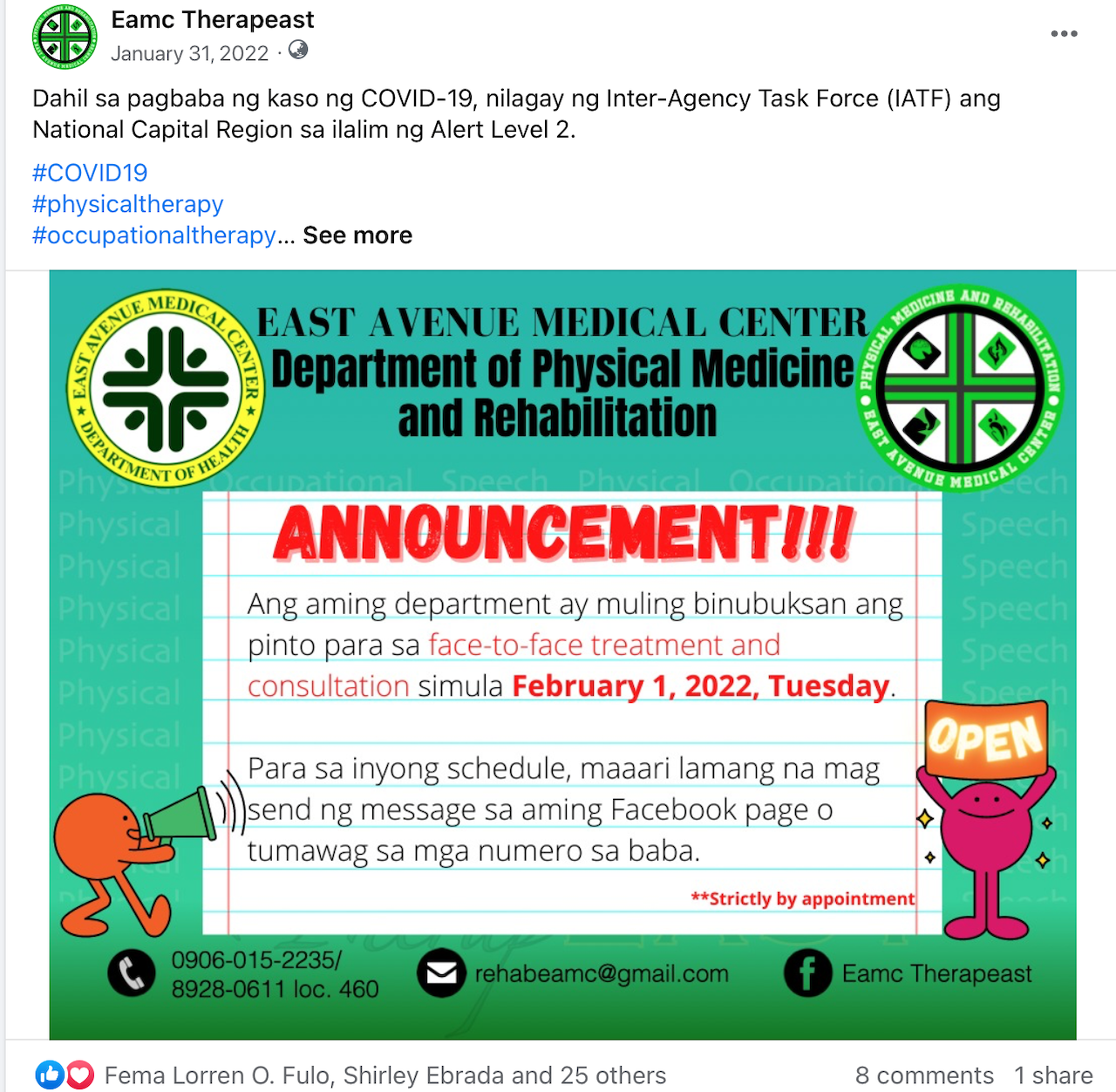The height and width of the screenshot is (1092, 1116).
Task: Open the 8 comments
Action: click(924, 1075)
